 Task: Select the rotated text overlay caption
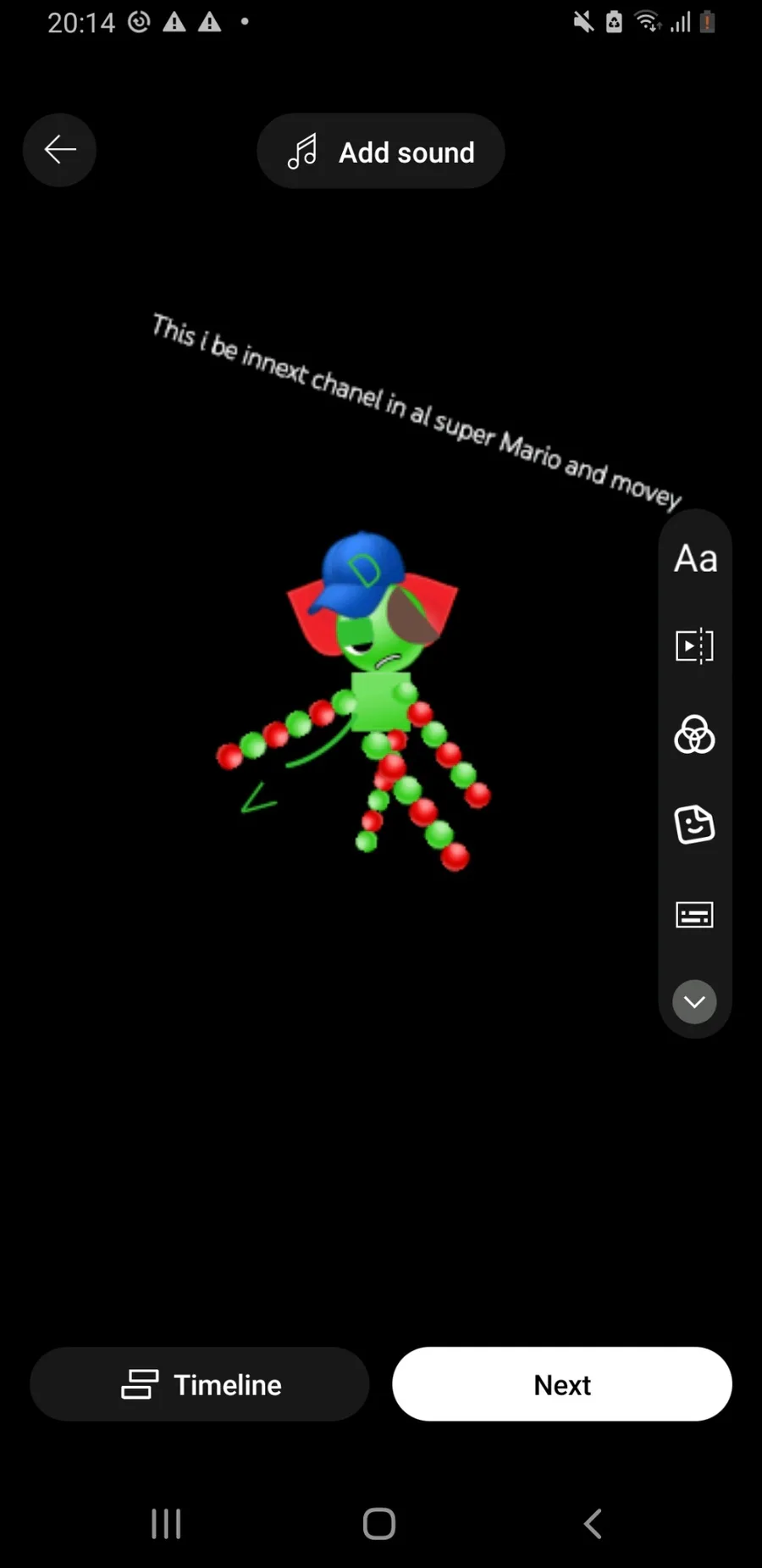[x=417, y=412]
